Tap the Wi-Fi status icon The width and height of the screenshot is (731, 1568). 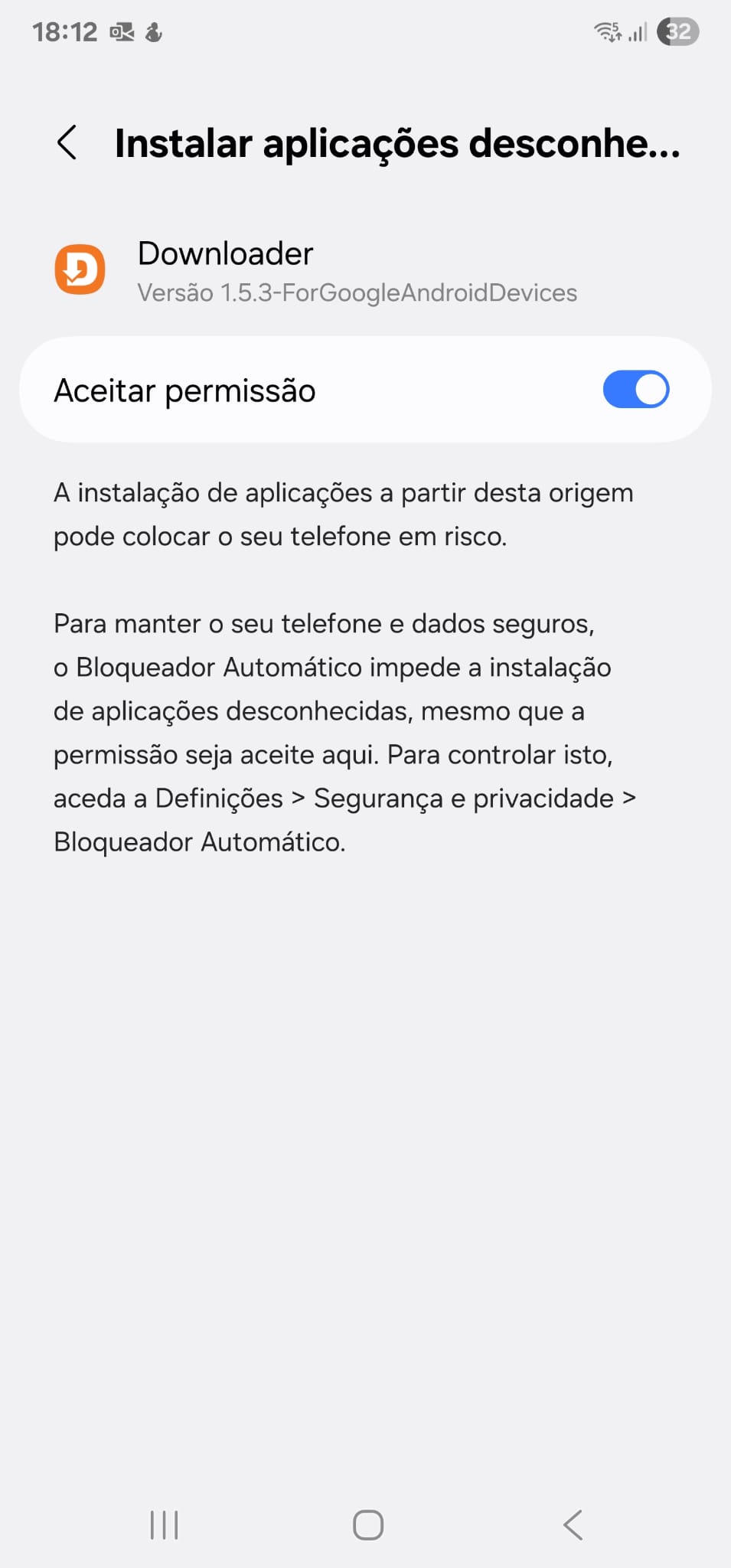(607, 31)
